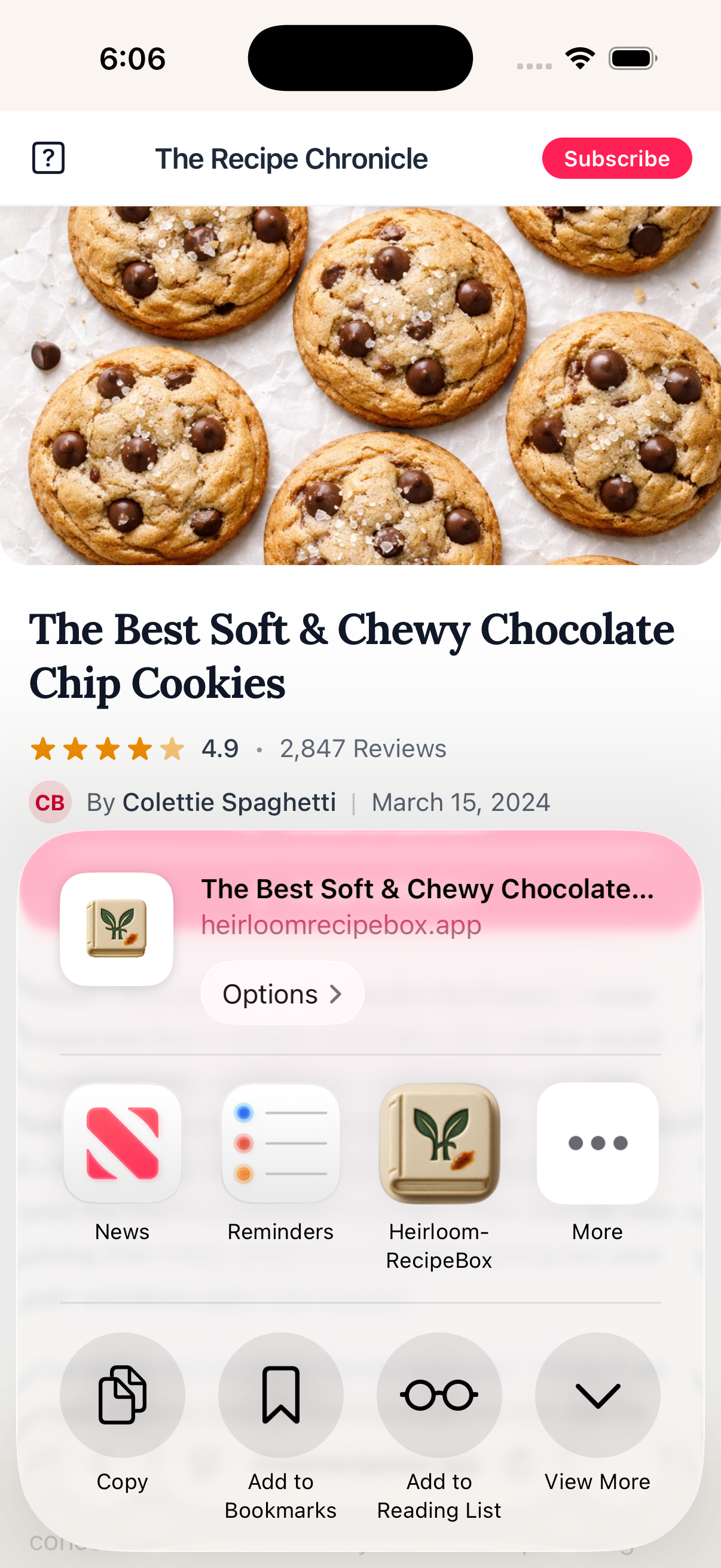Viewport: 721px width, 1568px height.
Task: Open the help question mark icon
Action: [48, 158]
